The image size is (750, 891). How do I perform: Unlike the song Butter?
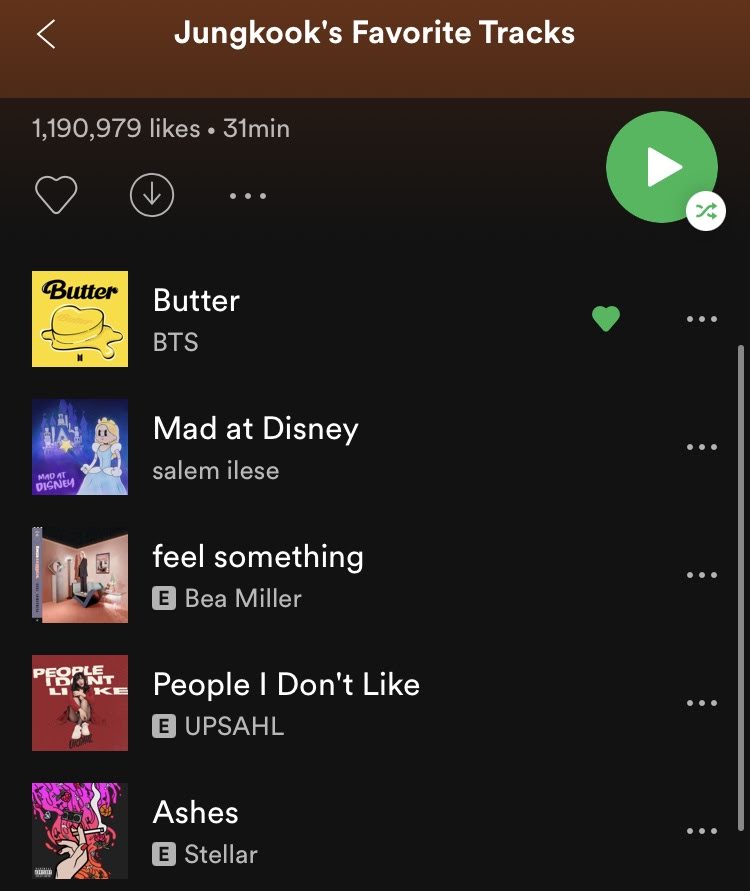[606, 319]
